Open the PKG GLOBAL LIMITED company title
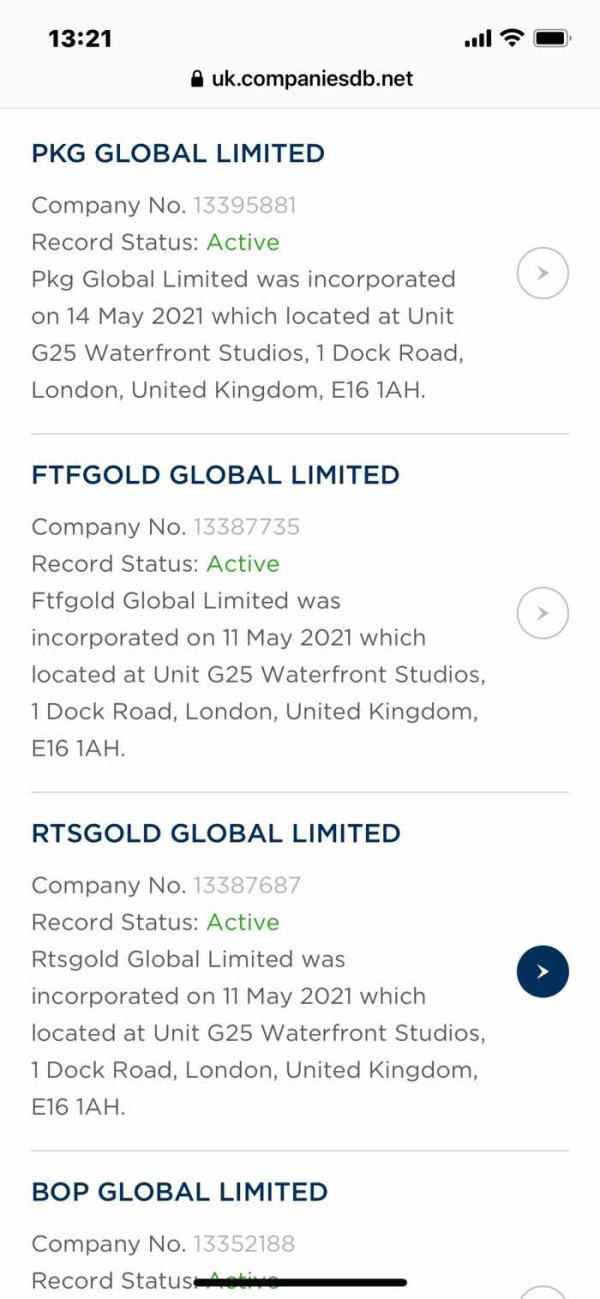This screenshot has height=1299, width=600. coord(178,153)
